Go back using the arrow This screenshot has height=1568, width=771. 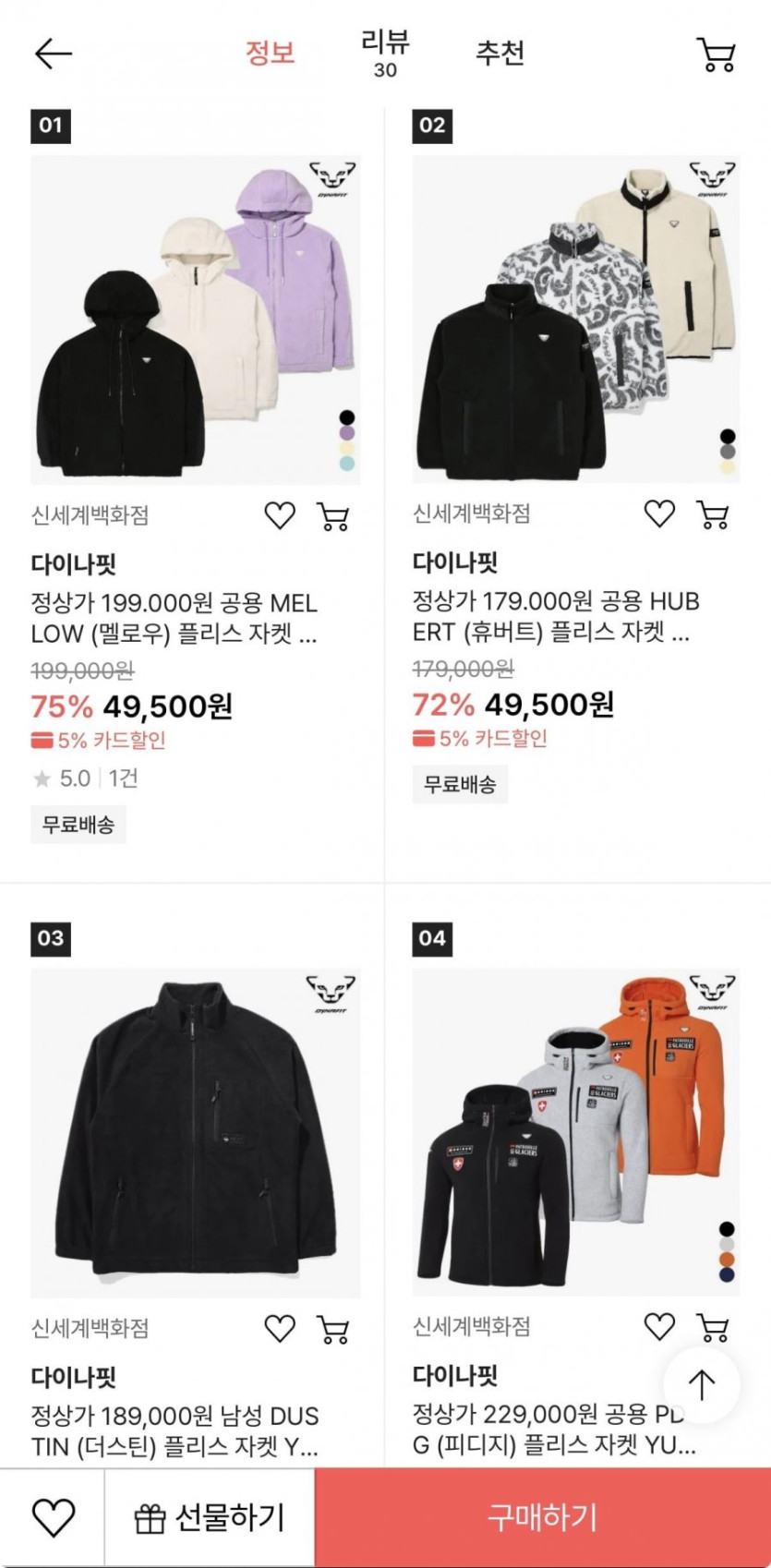[x=53, y=54]
